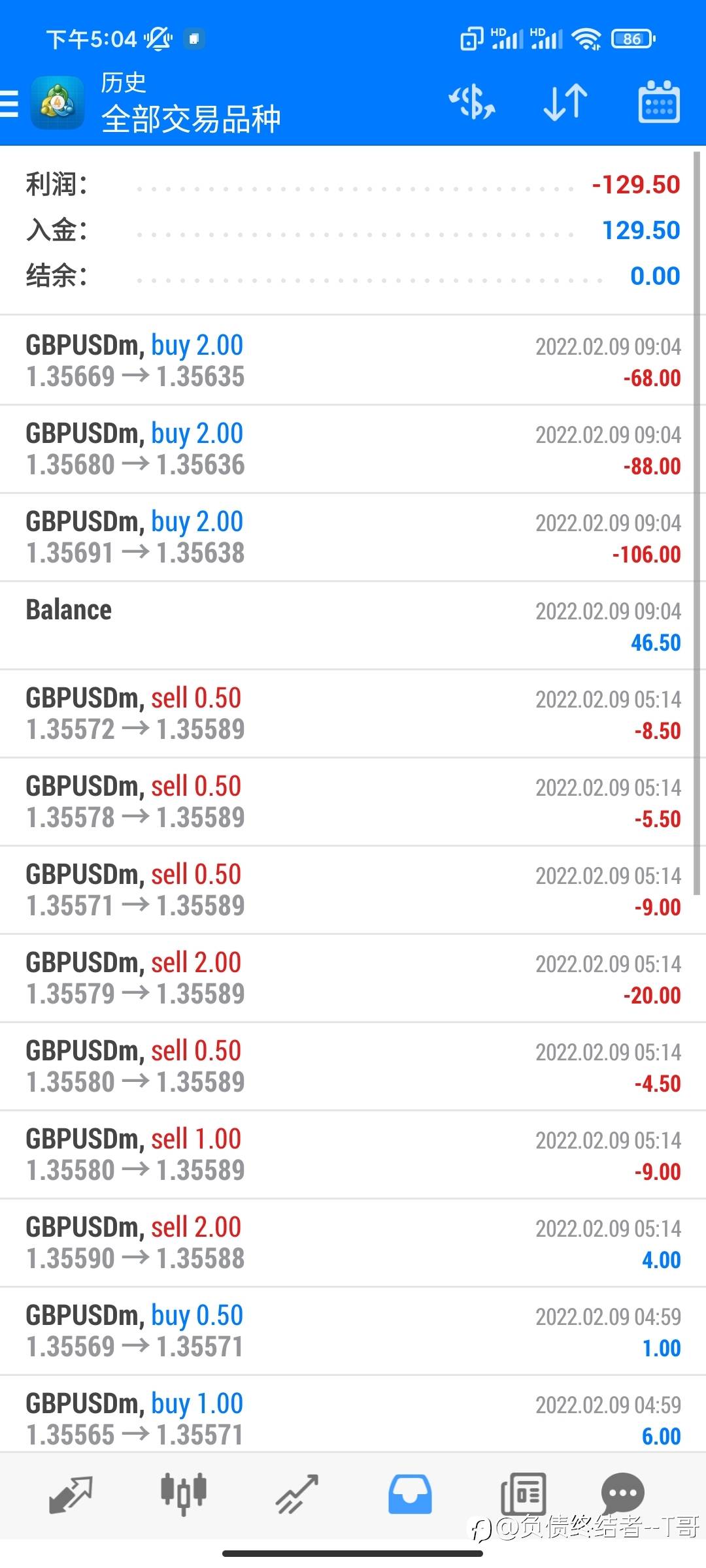Open the side drawer menu
The height and width of the screenshot is (1568, 706).
click(9, 103)
